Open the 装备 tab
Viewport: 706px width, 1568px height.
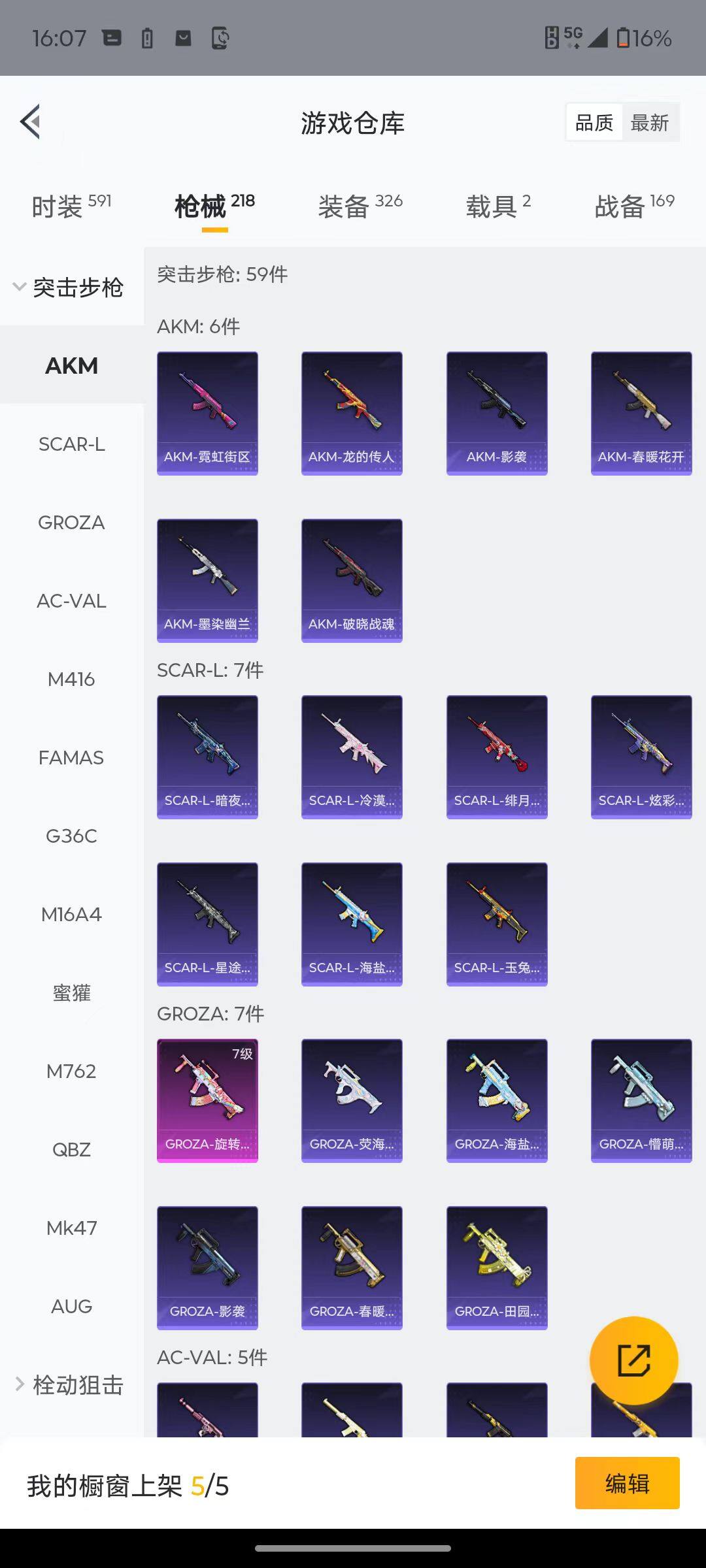pyautogui.click(x=360, y=206)
